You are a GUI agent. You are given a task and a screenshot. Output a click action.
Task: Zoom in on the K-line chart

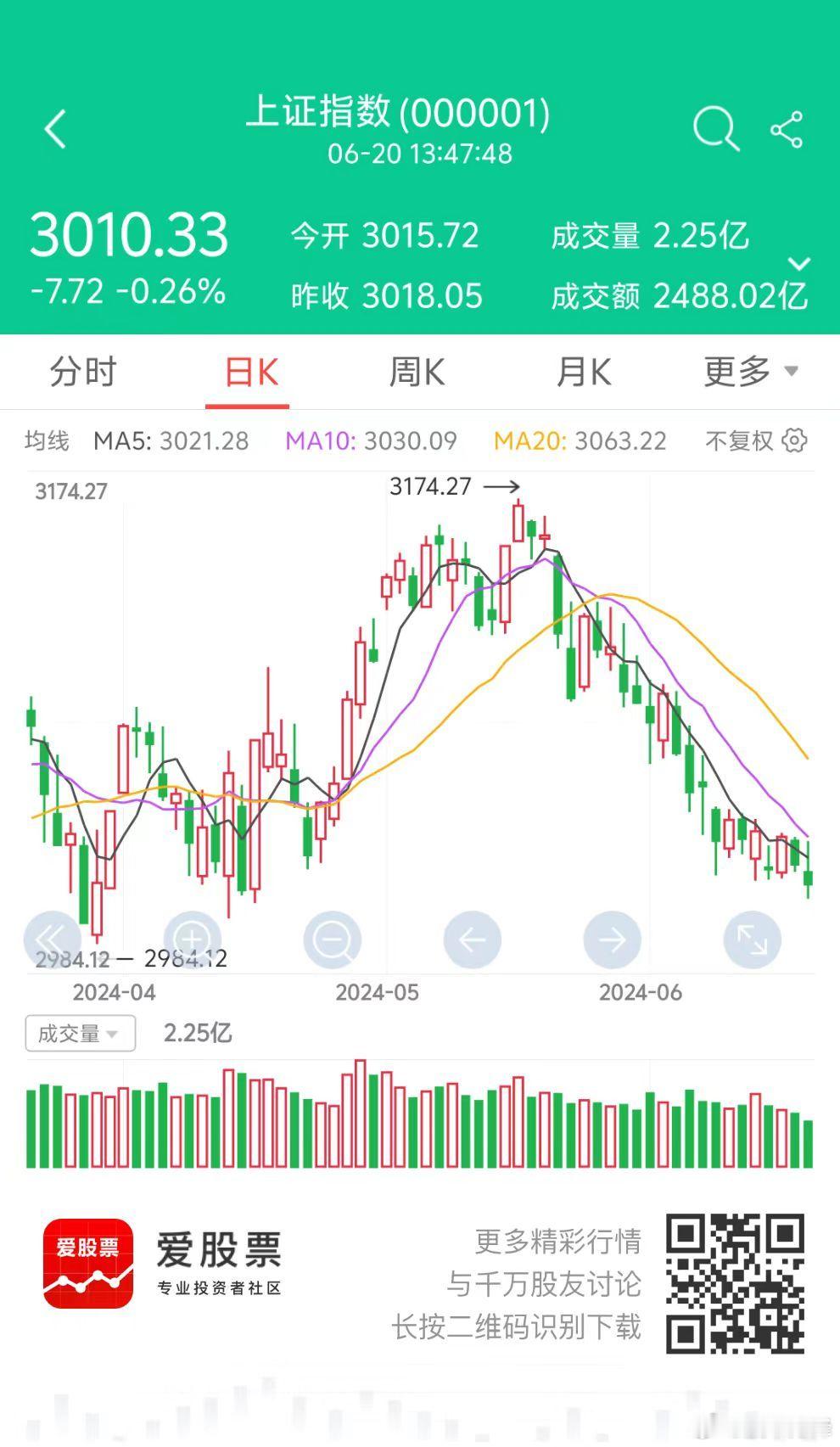point(192,939)
